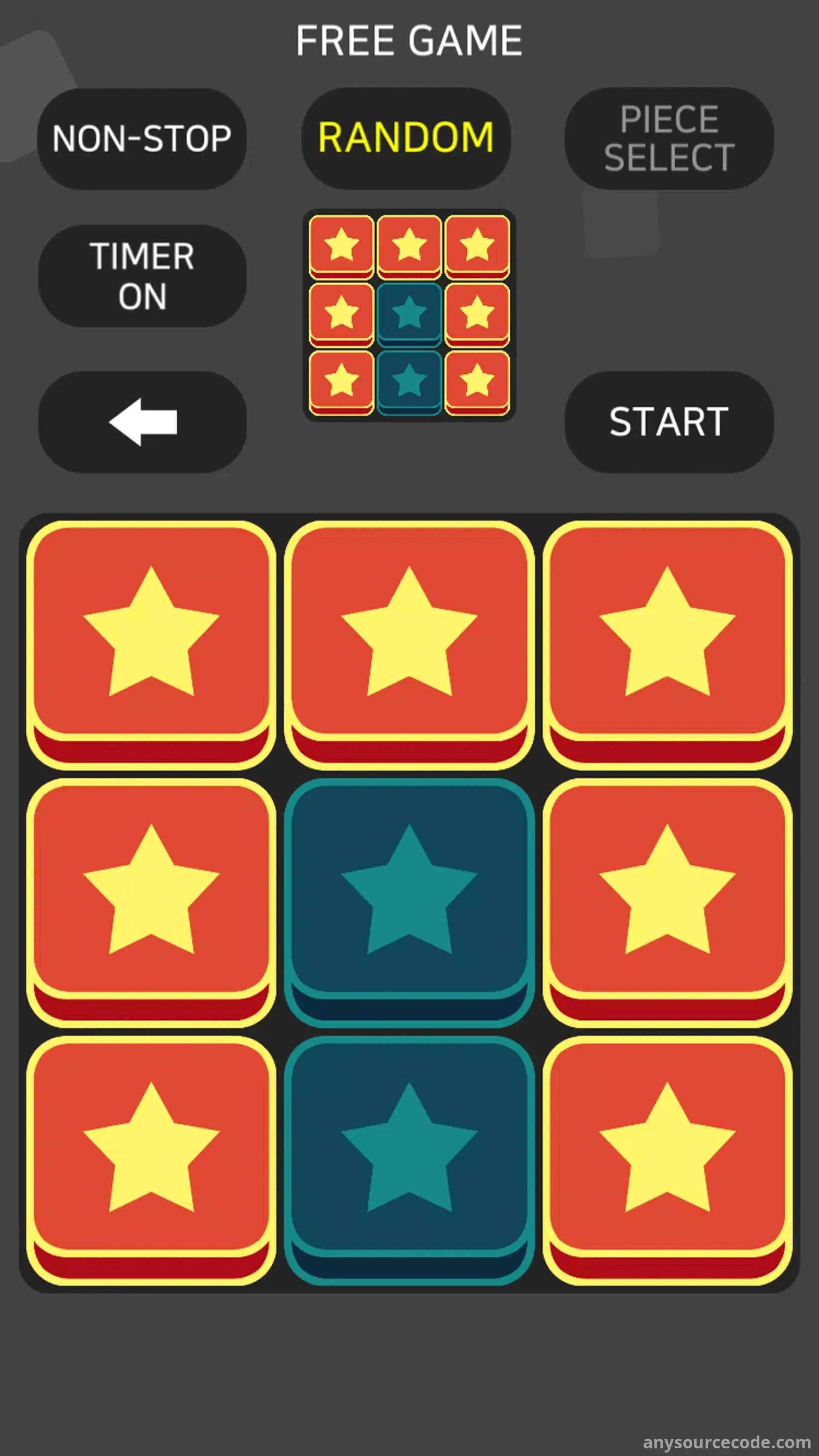Start the game
Image resolution: width=819 pixels, height=1456 pixels.
click(669, 421)
